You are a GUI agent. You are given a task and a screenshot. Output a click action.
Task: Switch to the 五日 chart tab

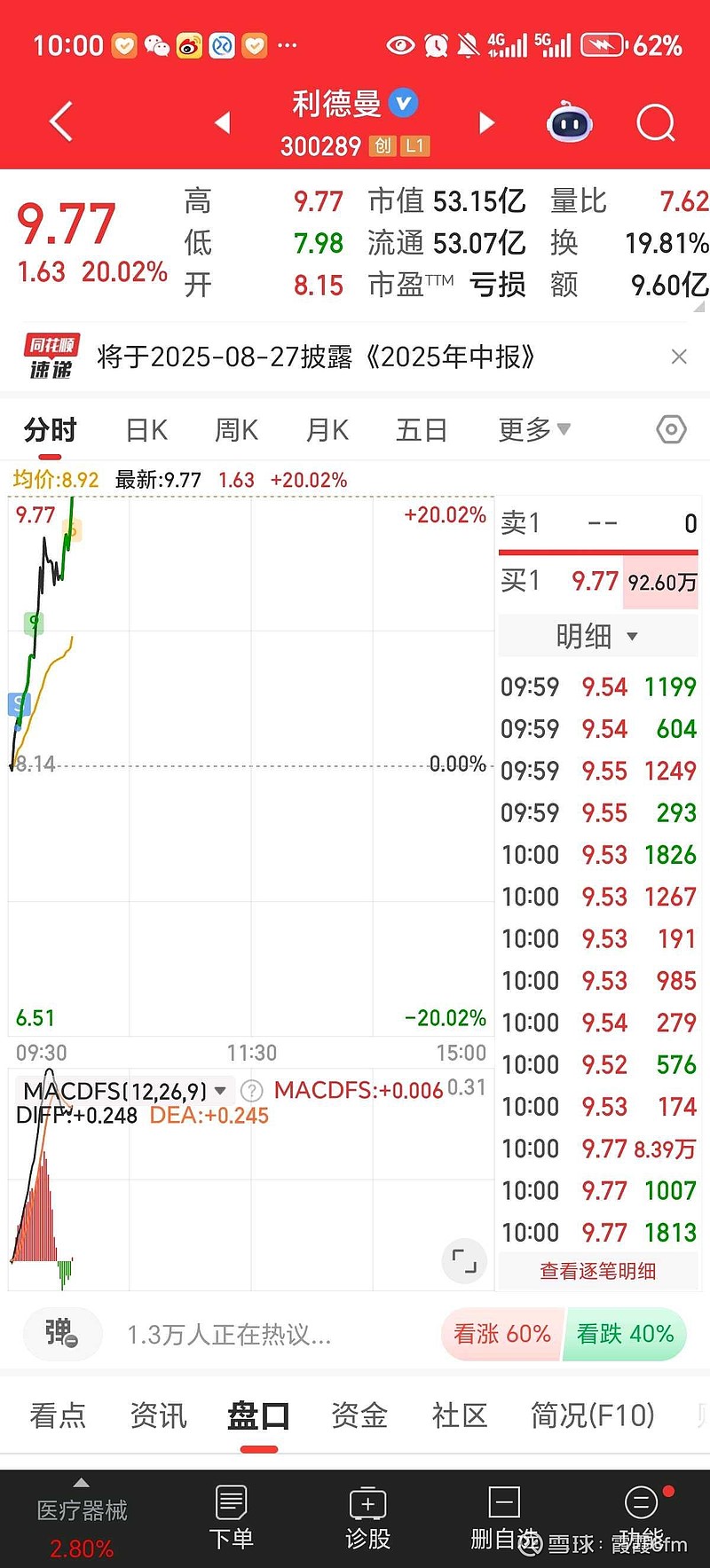(422, 430)
